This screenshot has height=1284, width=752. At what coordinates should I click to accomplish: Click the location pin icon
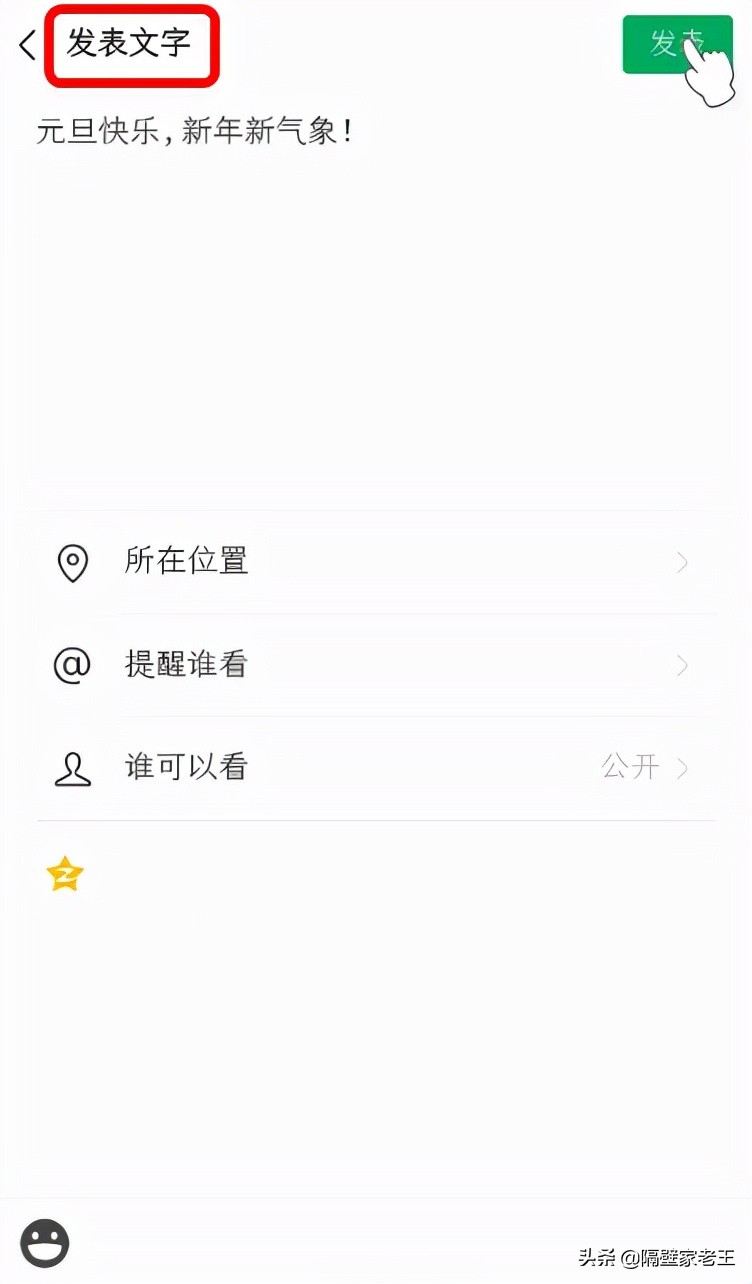pyautogui.click(x=71, y=563)
